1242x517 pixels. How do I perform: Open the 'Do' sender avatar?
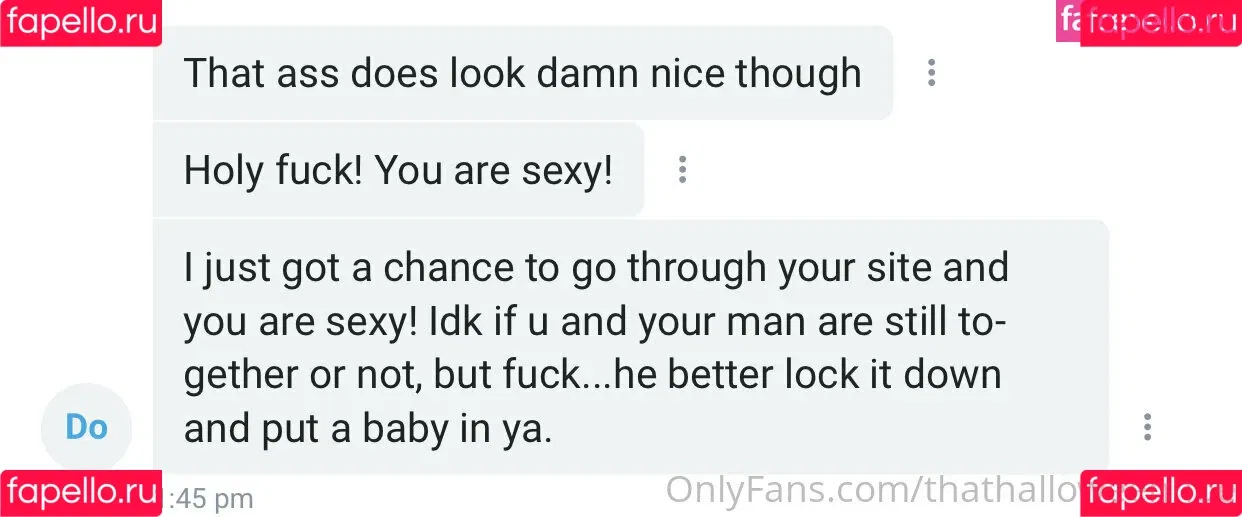[87, 428]
